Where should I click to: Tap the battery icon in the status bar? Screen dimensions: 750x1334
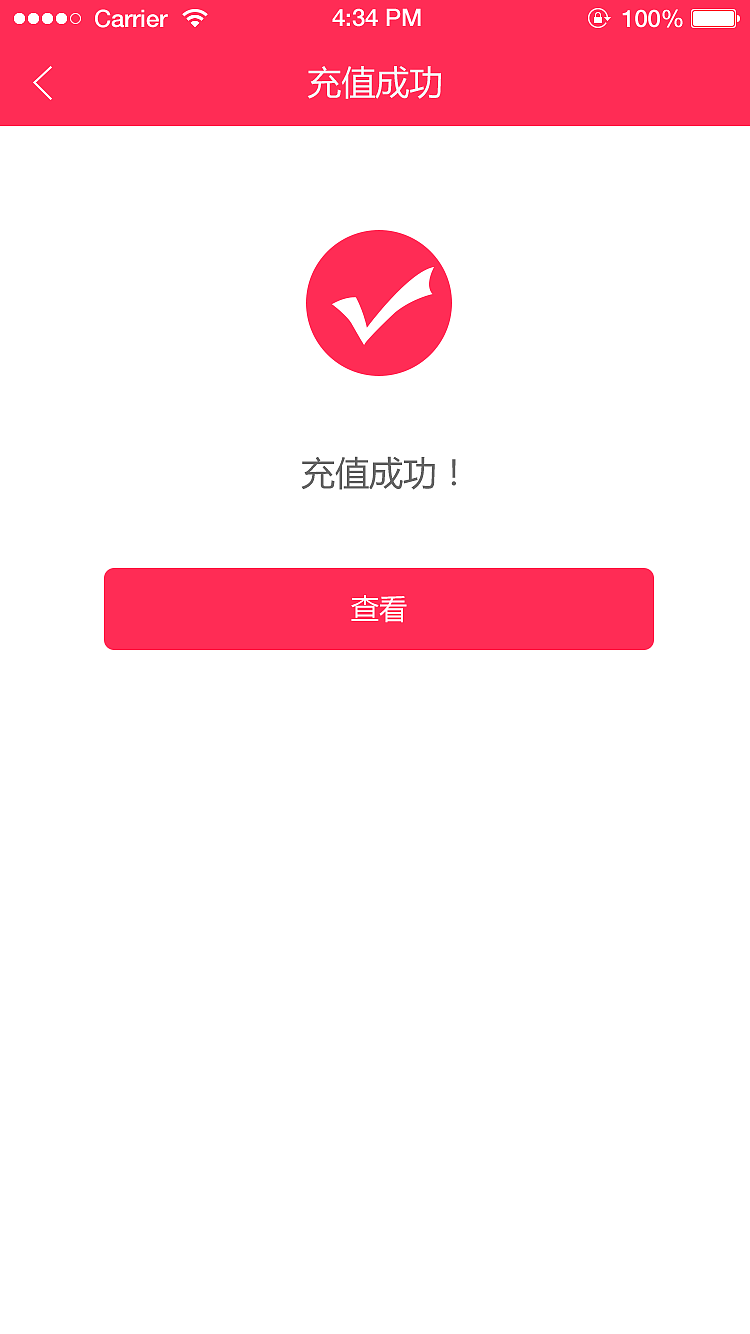[713, 17]
